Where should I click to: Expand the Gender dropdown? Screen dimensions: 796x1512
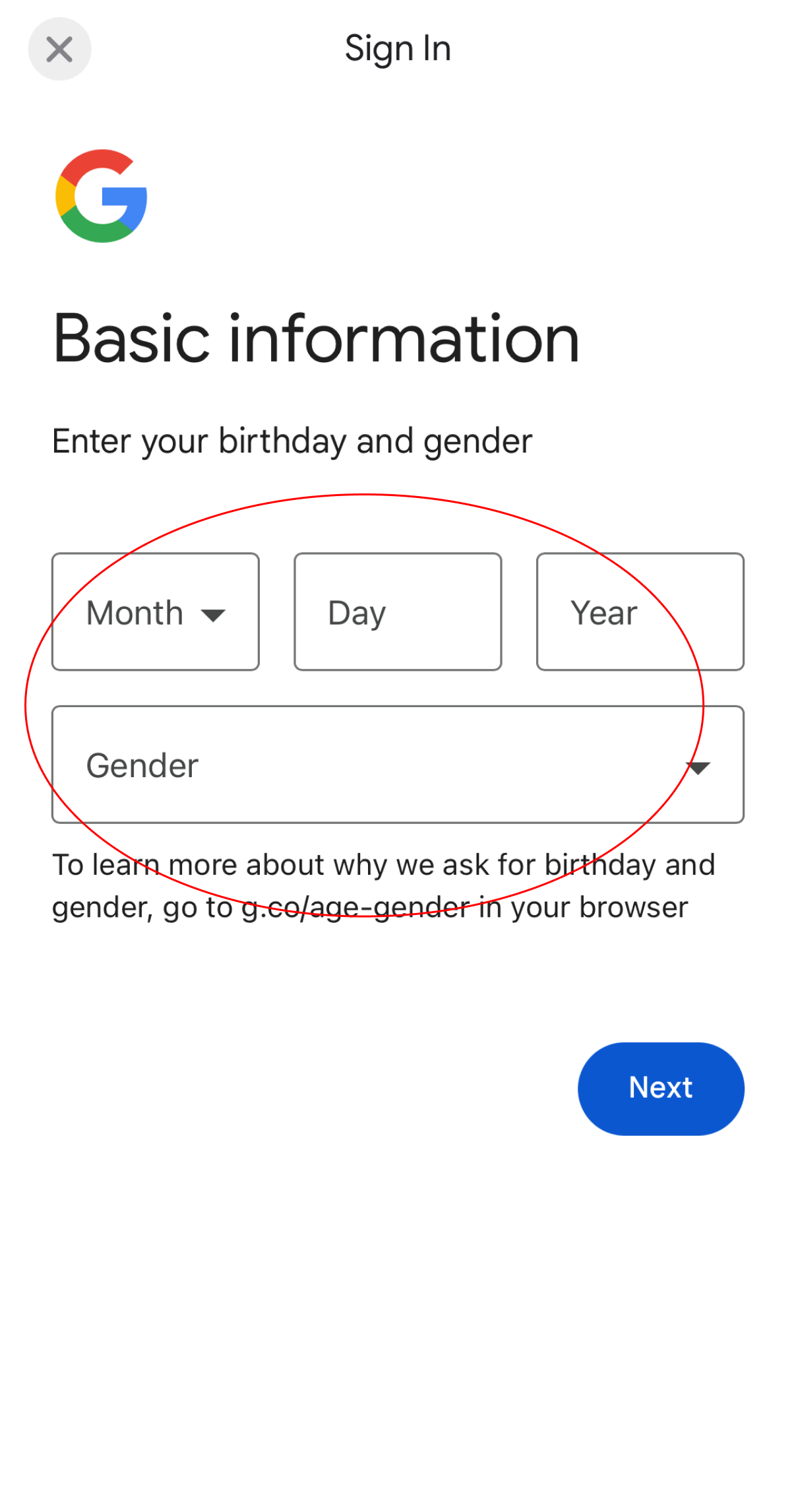(398, 765)
